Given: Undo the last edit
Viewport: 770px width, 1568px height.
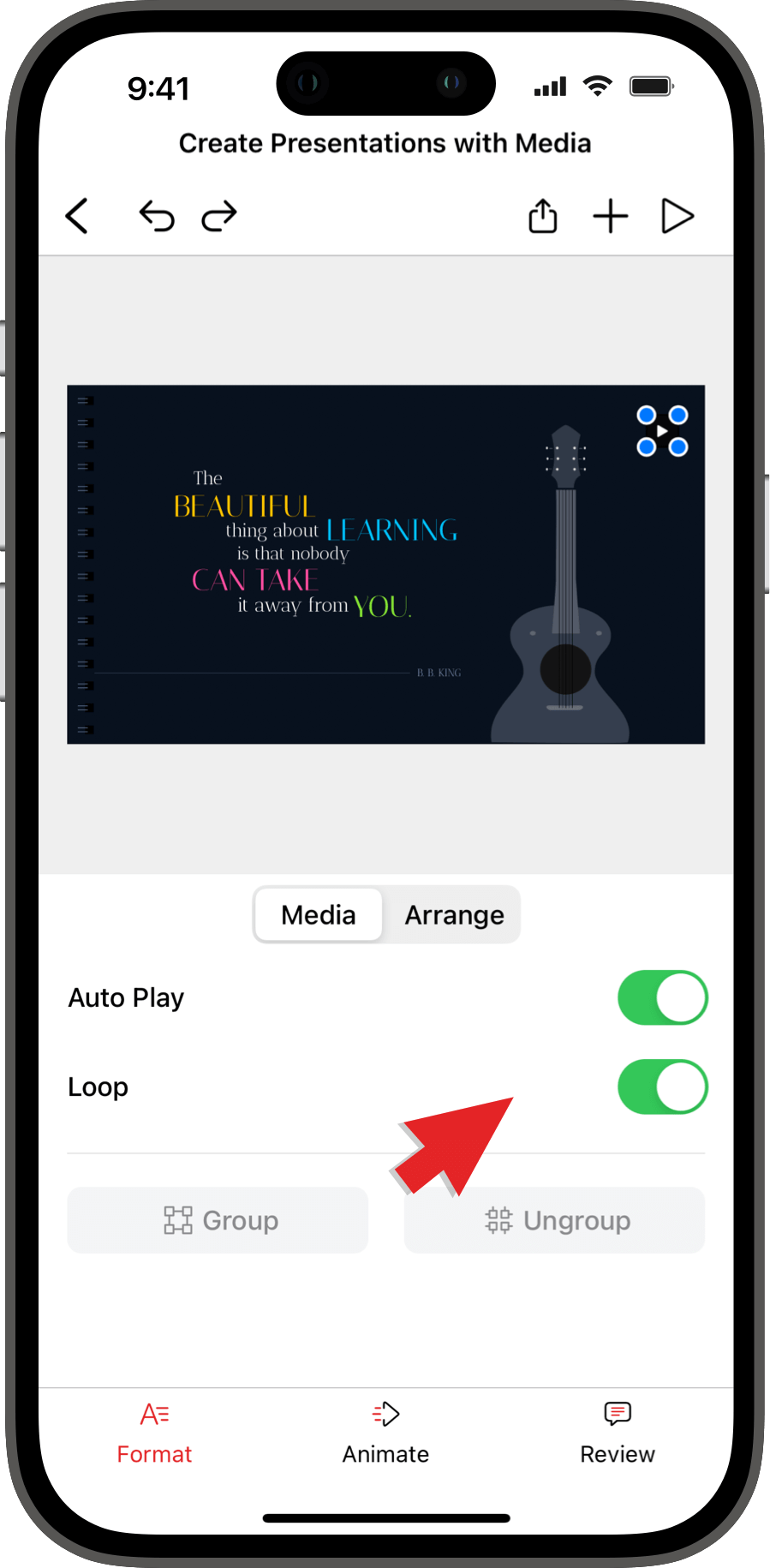Looking at the screenshot, I should [x=157, y=216].
